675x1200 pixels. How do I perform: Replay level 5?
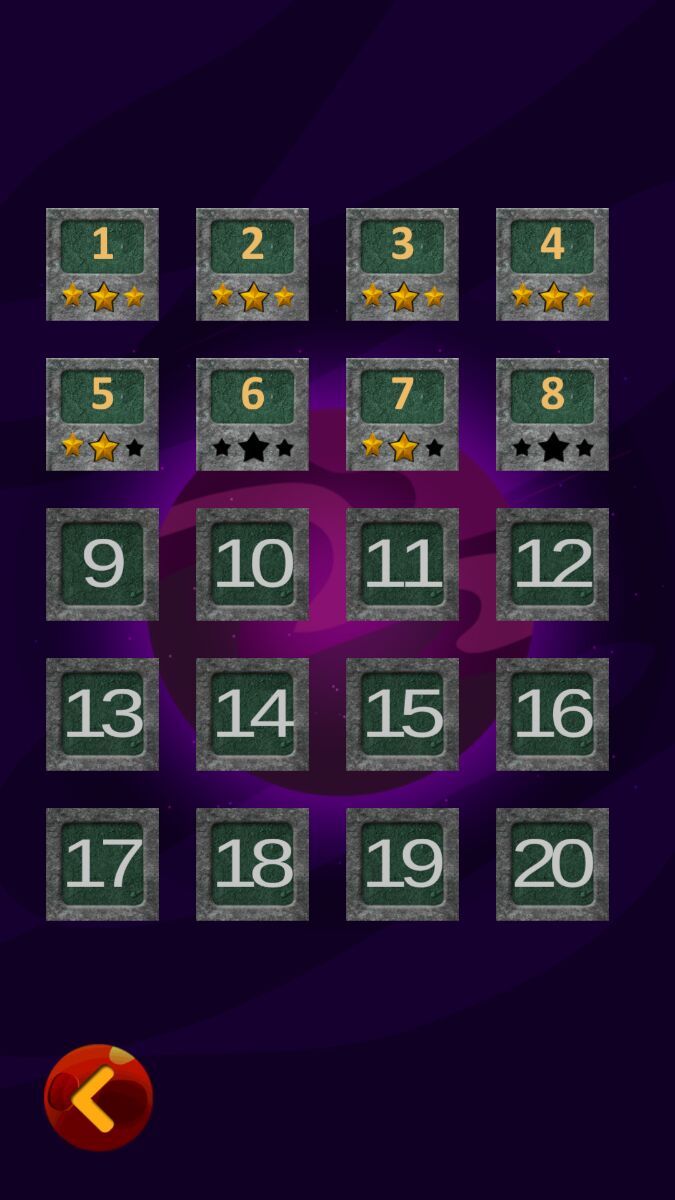(x=102, y=414)
